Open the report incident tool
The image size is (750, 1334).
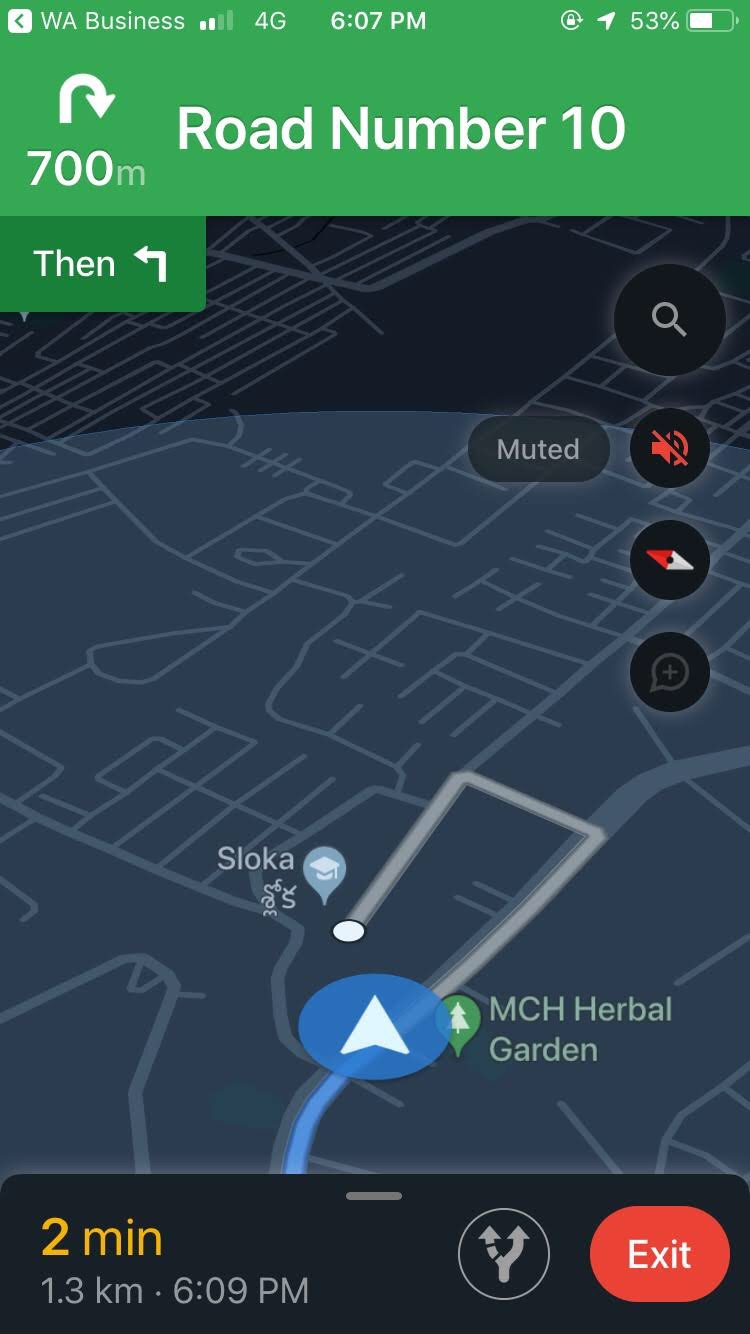[x=668, y=672]
